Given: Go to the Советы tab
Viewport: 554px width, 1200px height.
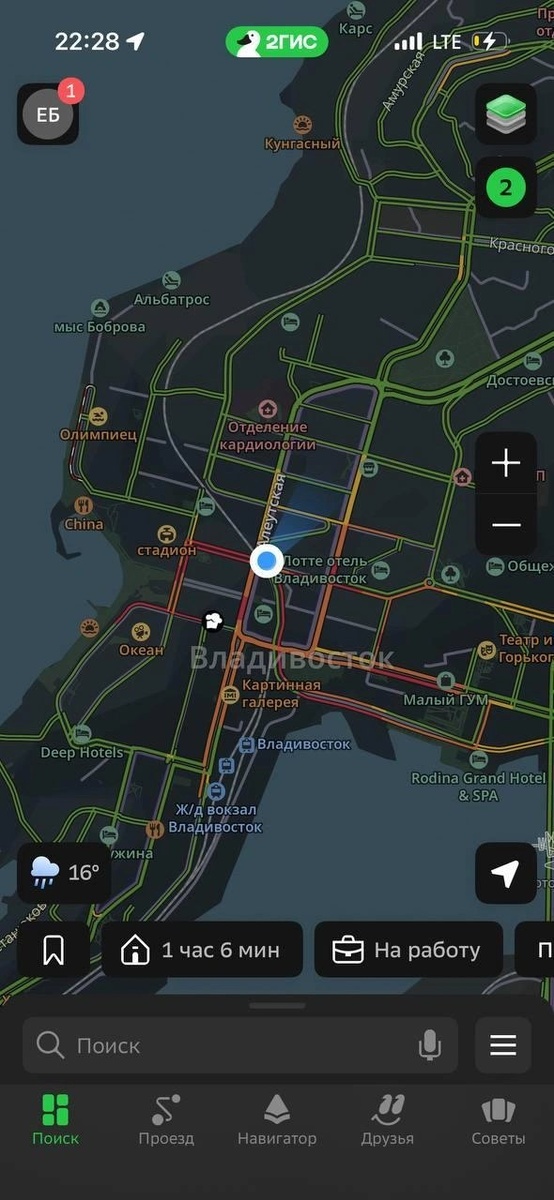Looking at the screenshot, I should click(x=498, y=1120).
